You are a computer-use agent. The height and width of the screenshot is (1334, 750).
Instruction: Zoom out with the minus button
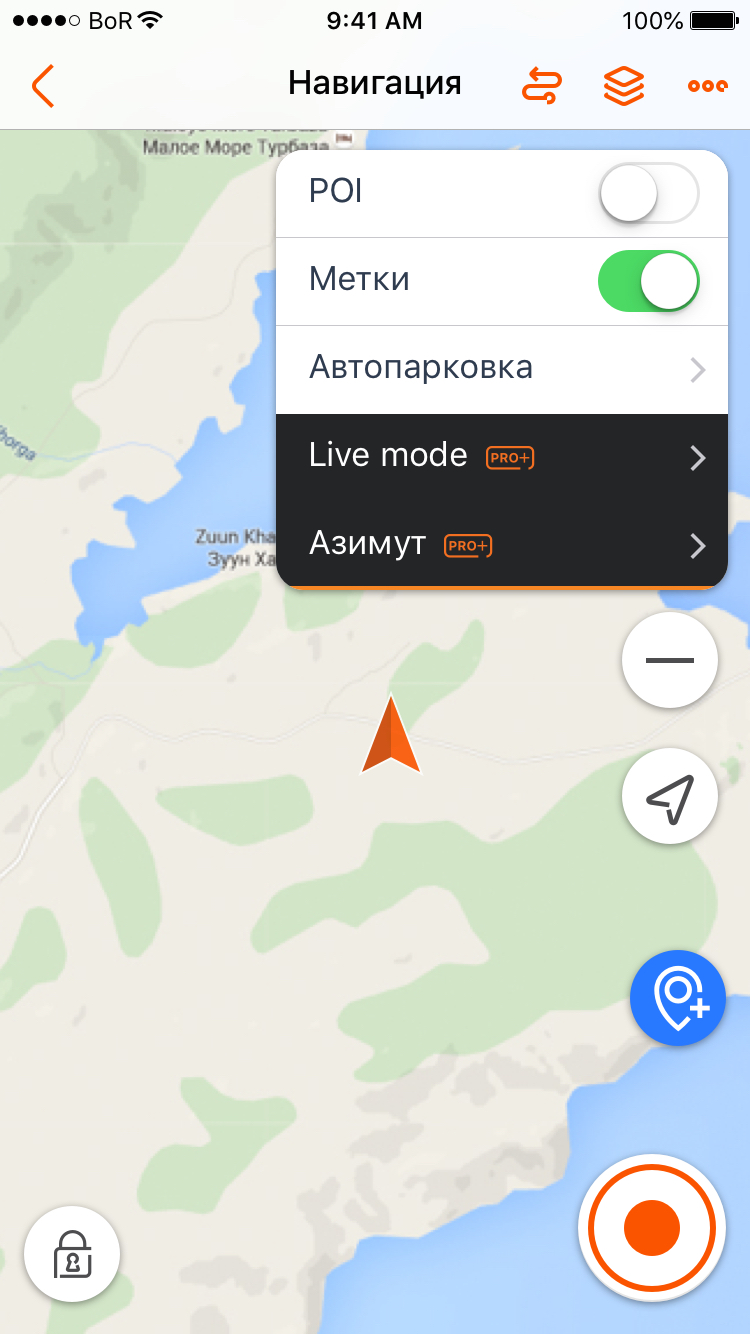[x=669, y=661]
